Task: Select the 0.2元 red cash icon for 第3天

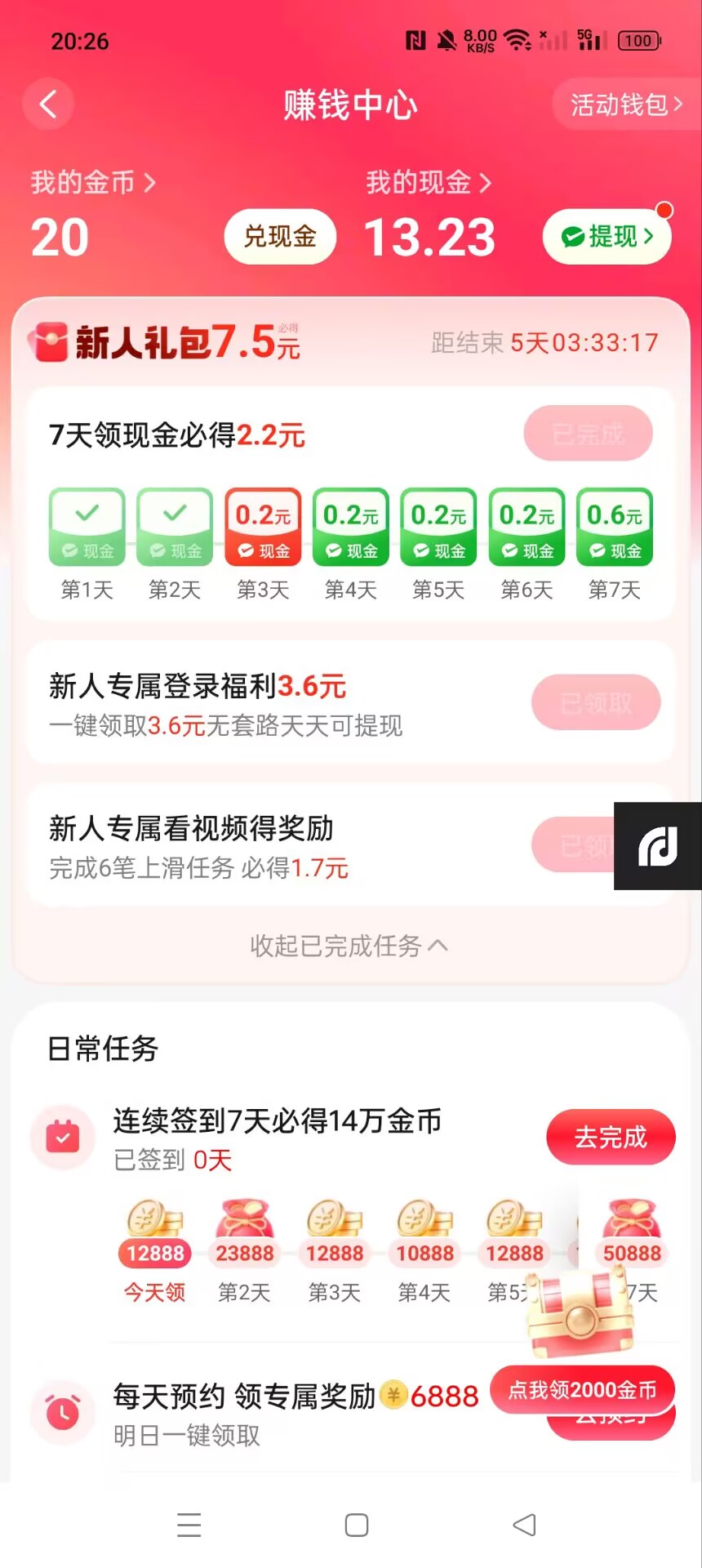Action: [262, 526]
